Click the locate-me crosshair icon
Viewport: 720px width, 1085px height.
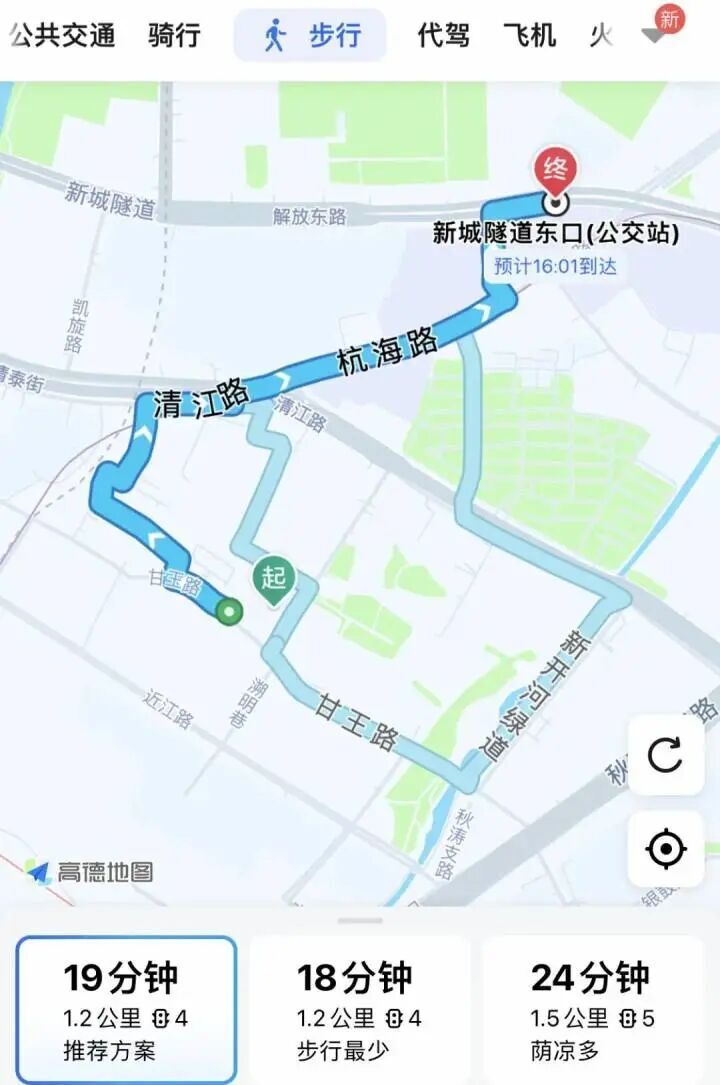click(x=664, y=849)
